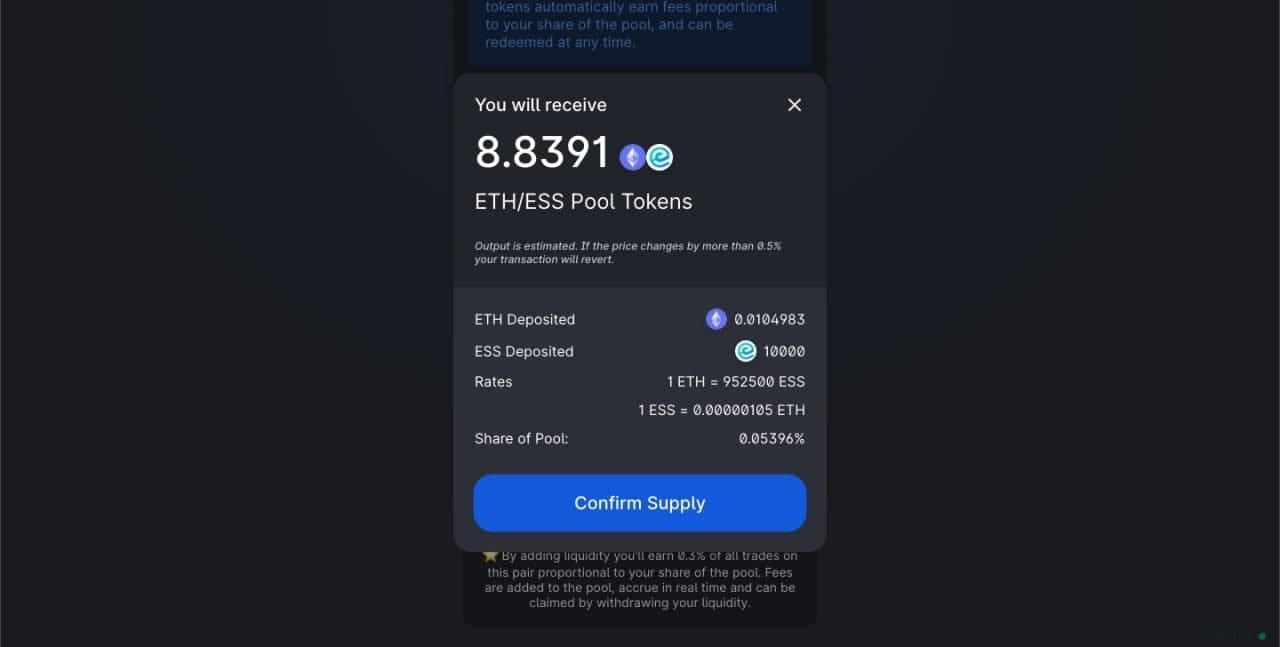The height and width of the screenshot is (647, 1280).
Task: Close the You will receive dialog
Action: tap(794, 105)
